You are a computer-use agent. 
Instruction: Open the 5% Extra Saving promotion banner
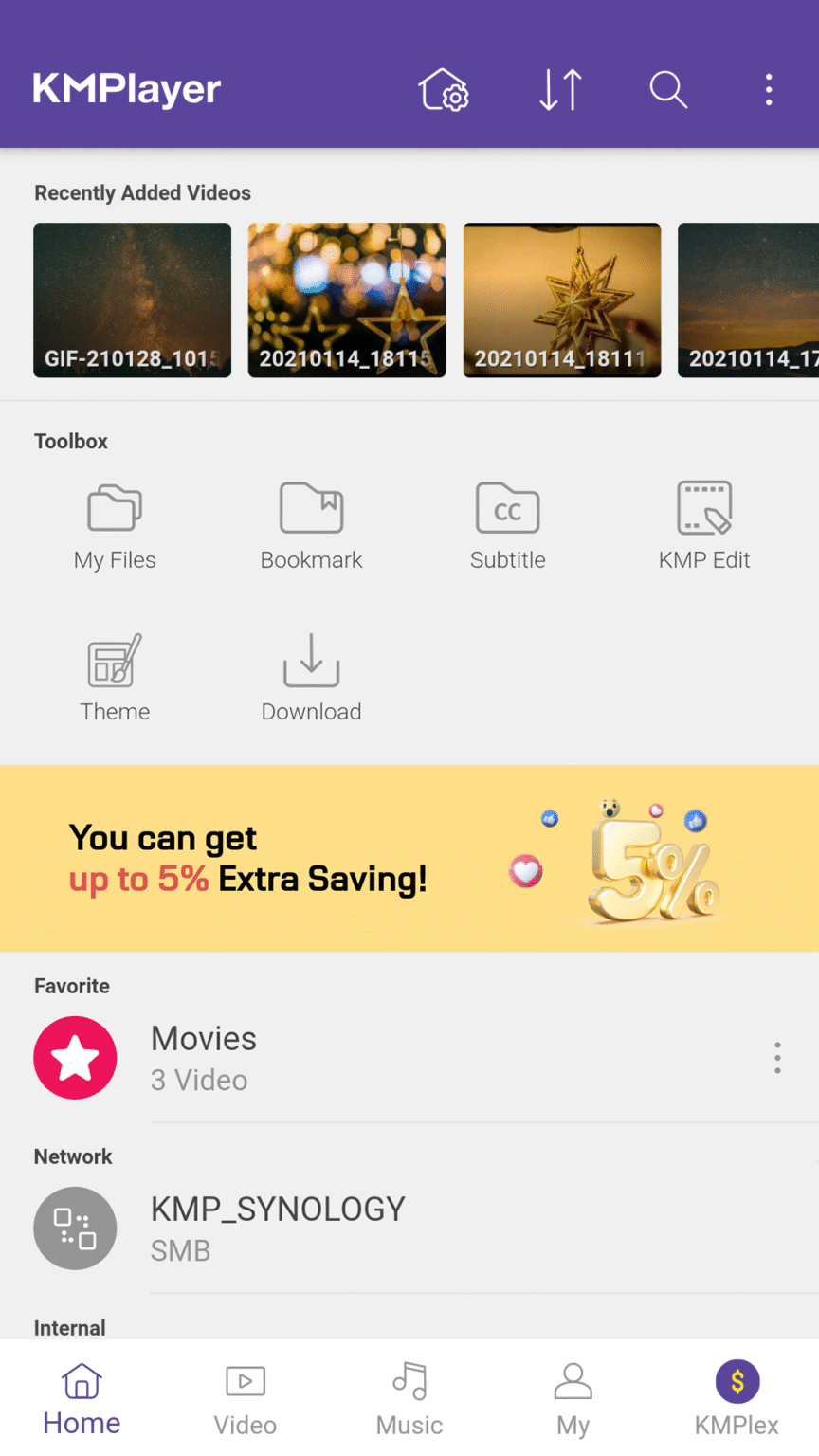pos(409,856)
